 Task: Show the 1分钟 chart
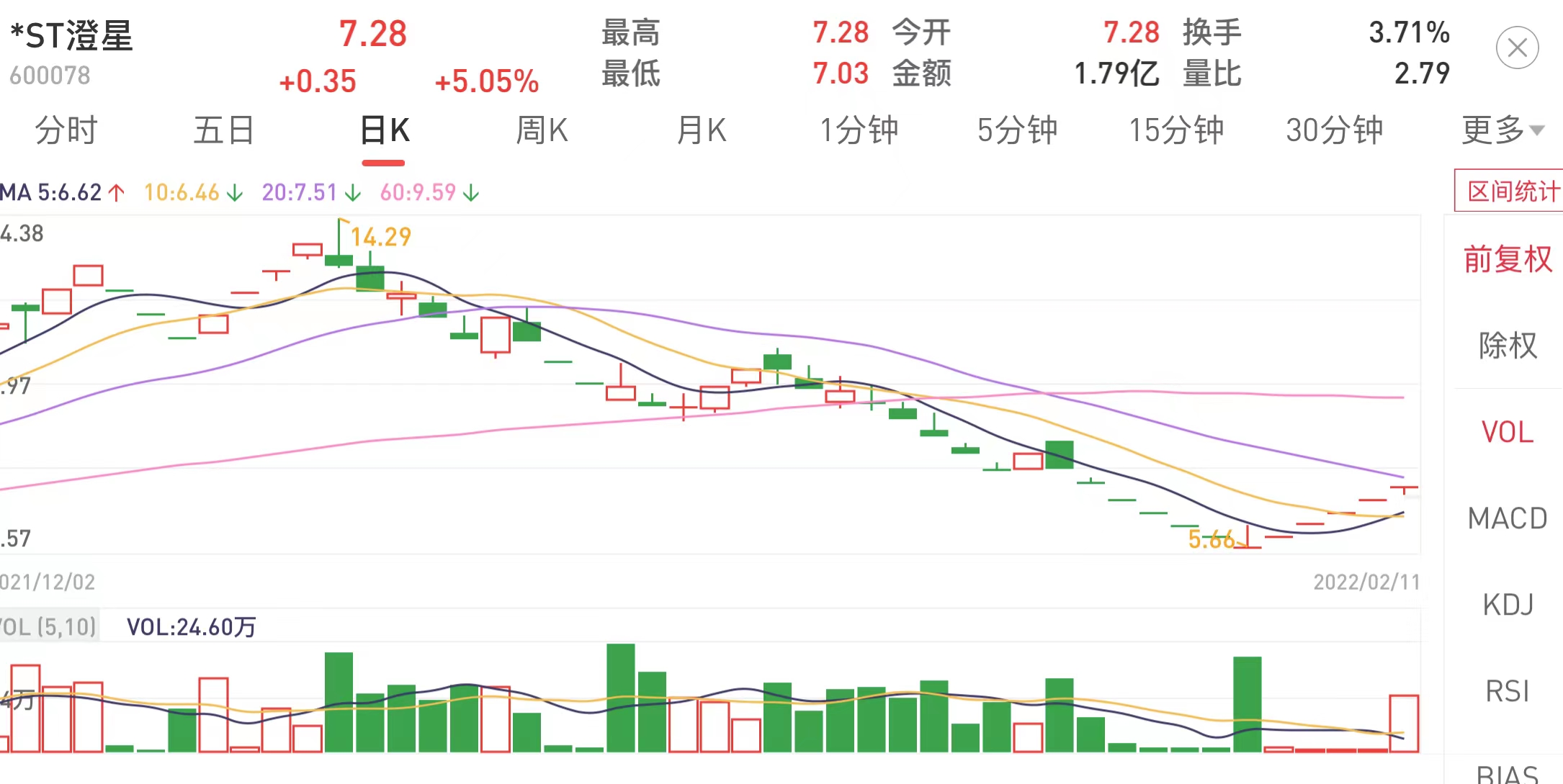point(859,130)
